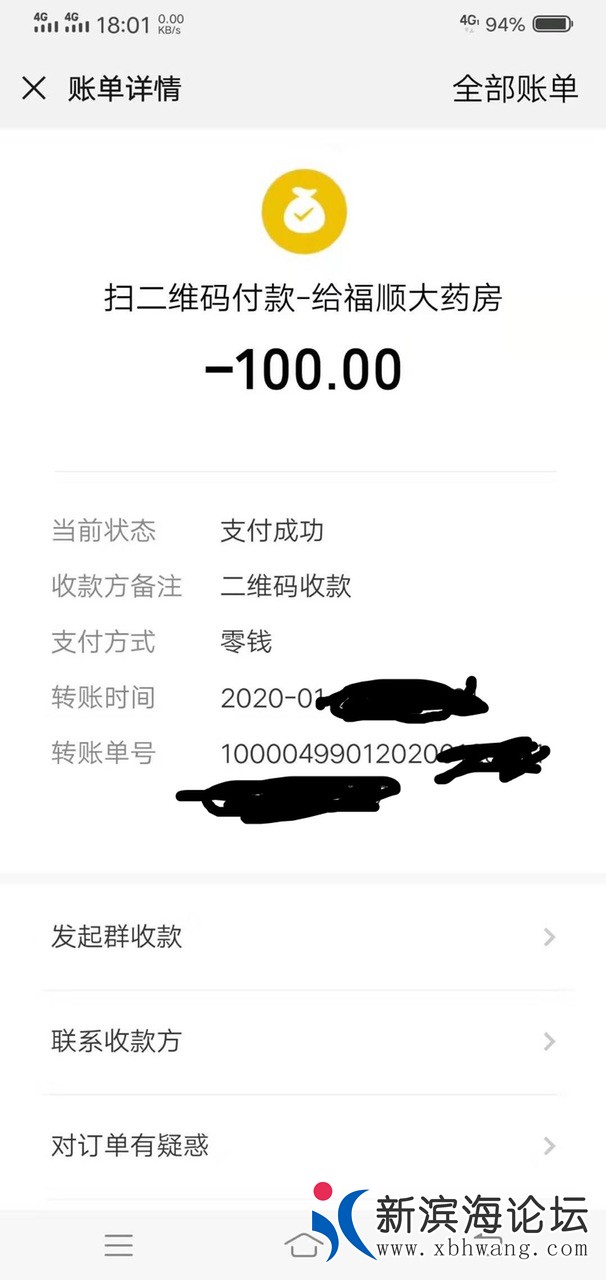Close the bill details page
The height and width of the screenshot is (1280, 606).
tap(34, 88)
